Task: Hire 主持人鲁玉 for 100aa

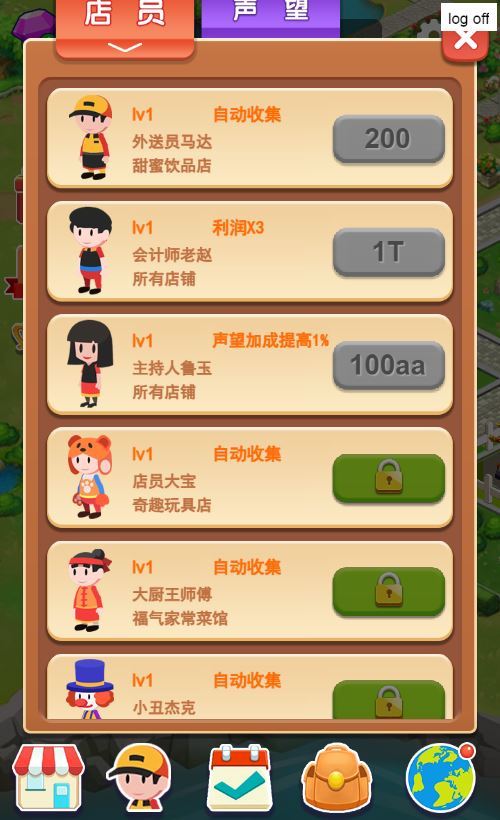Action: 389,365
